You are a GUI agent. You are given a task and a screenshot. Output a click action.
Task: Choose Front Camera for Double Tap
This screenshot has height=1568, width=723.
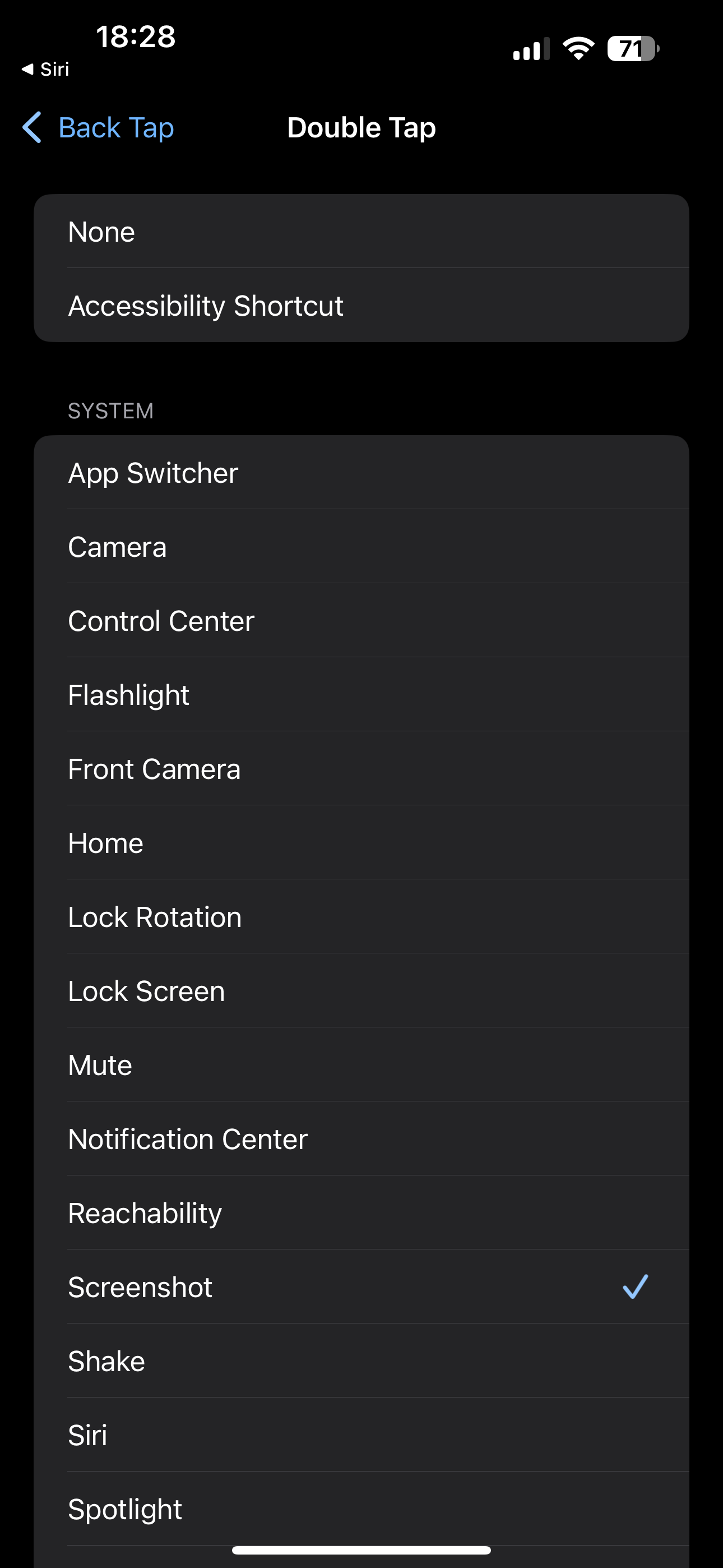pos(361,769)
